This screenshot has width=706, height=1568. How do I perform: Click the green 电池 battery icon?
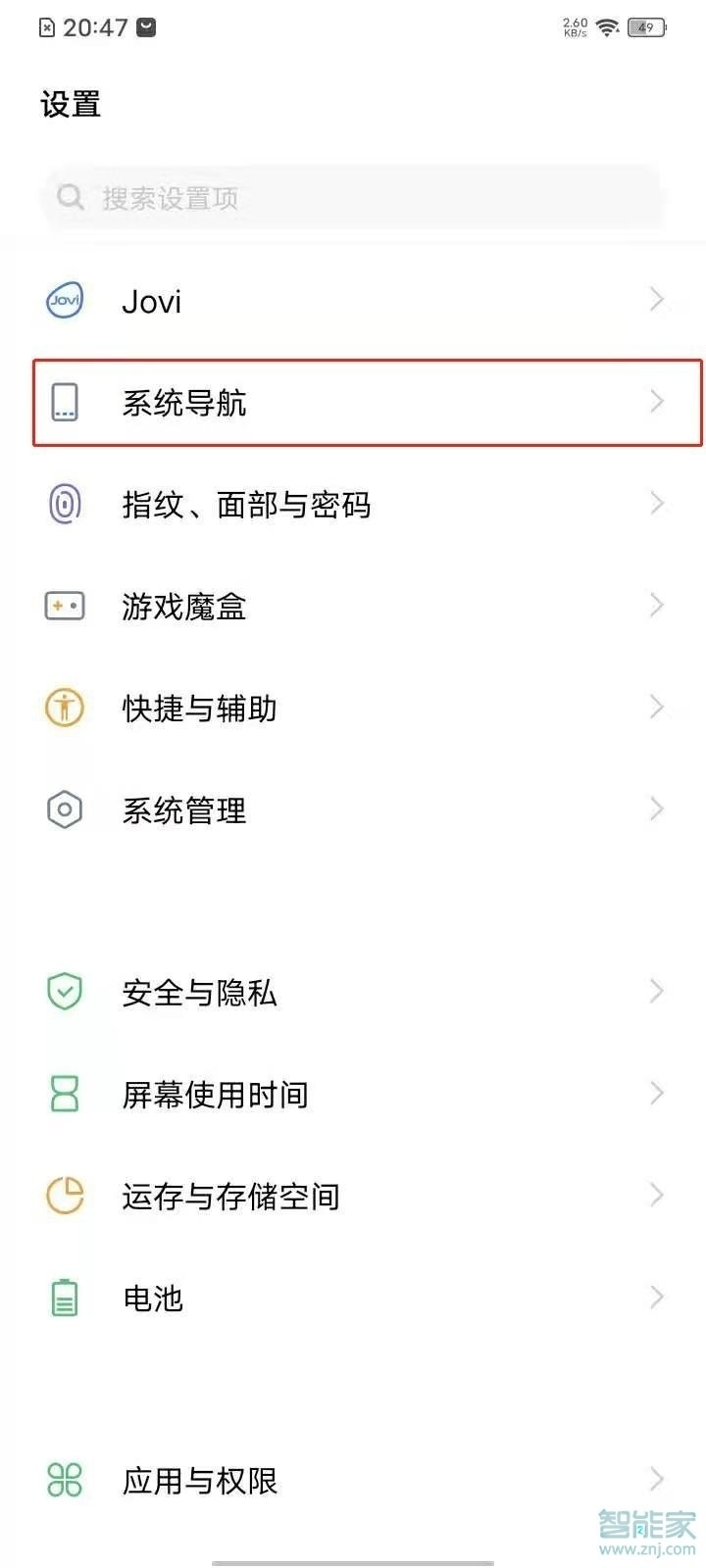[x=64, y=1298]
